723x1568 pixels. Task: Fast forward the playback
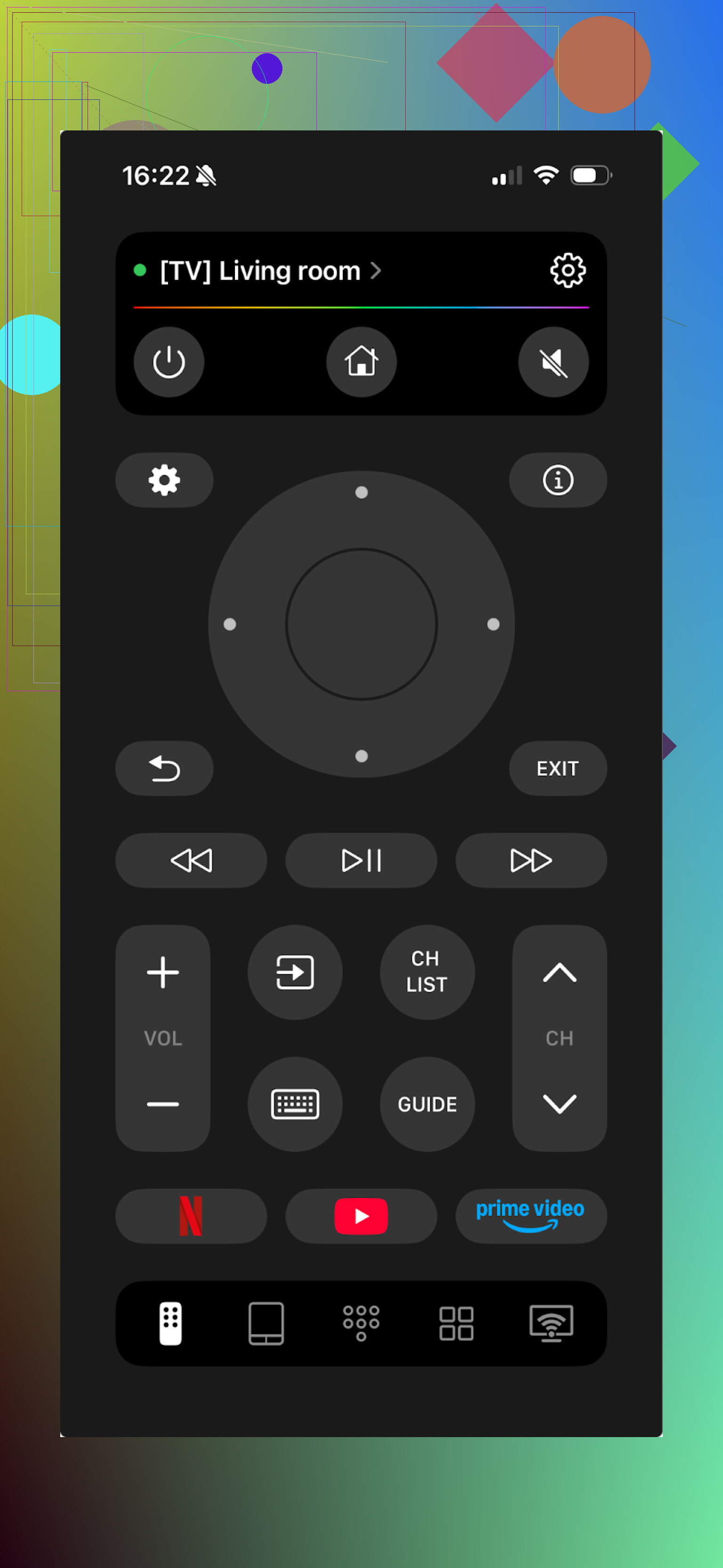pyautogui.click(x=530, y=860)
